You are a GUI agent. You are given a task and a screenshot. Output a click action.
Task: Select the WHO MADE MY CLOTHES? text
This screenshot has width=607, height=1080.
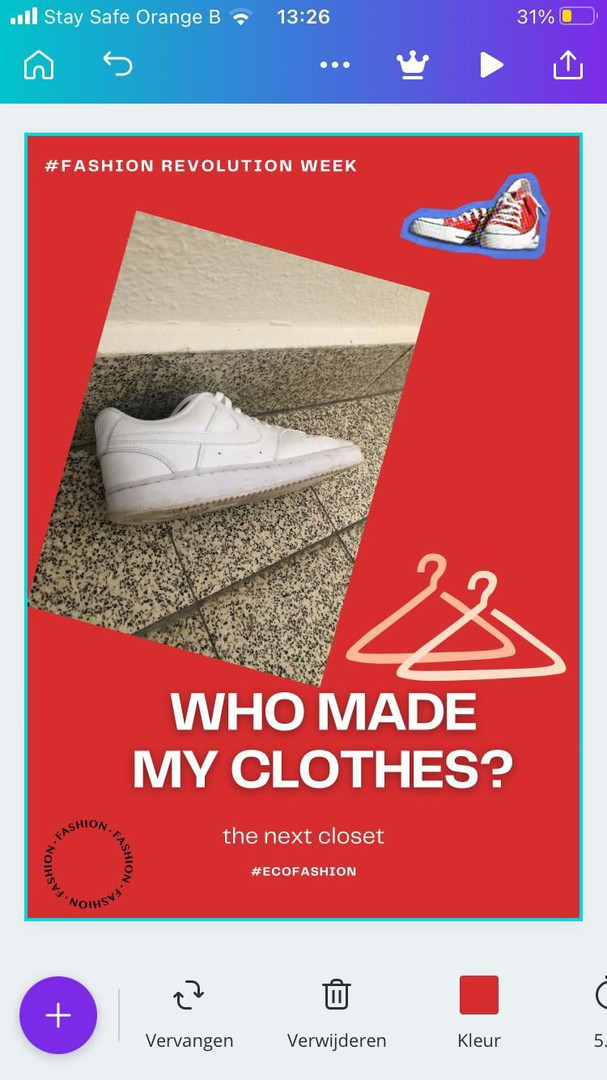323,740
